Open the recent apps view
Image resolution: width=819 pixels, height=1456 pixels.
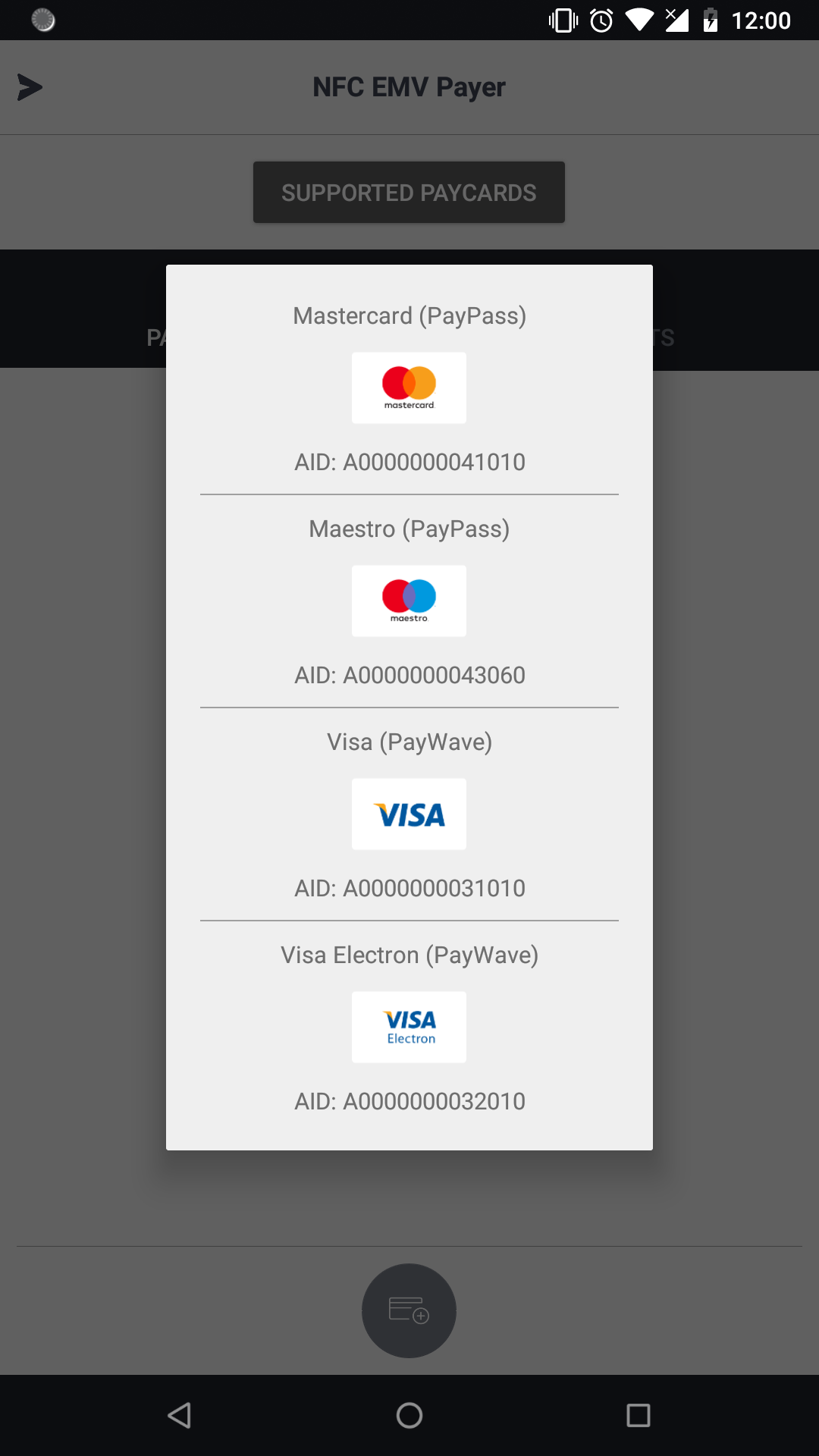(639, 1415)
